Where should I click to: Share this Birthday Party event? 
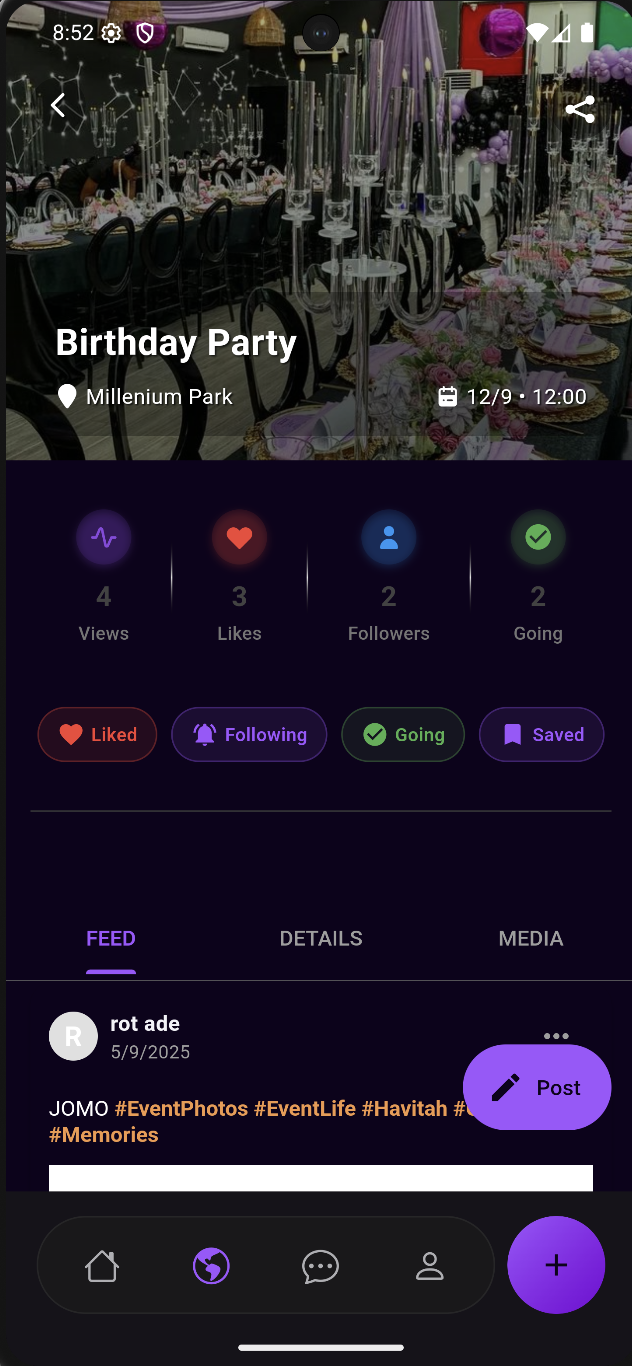click(580, 109)
